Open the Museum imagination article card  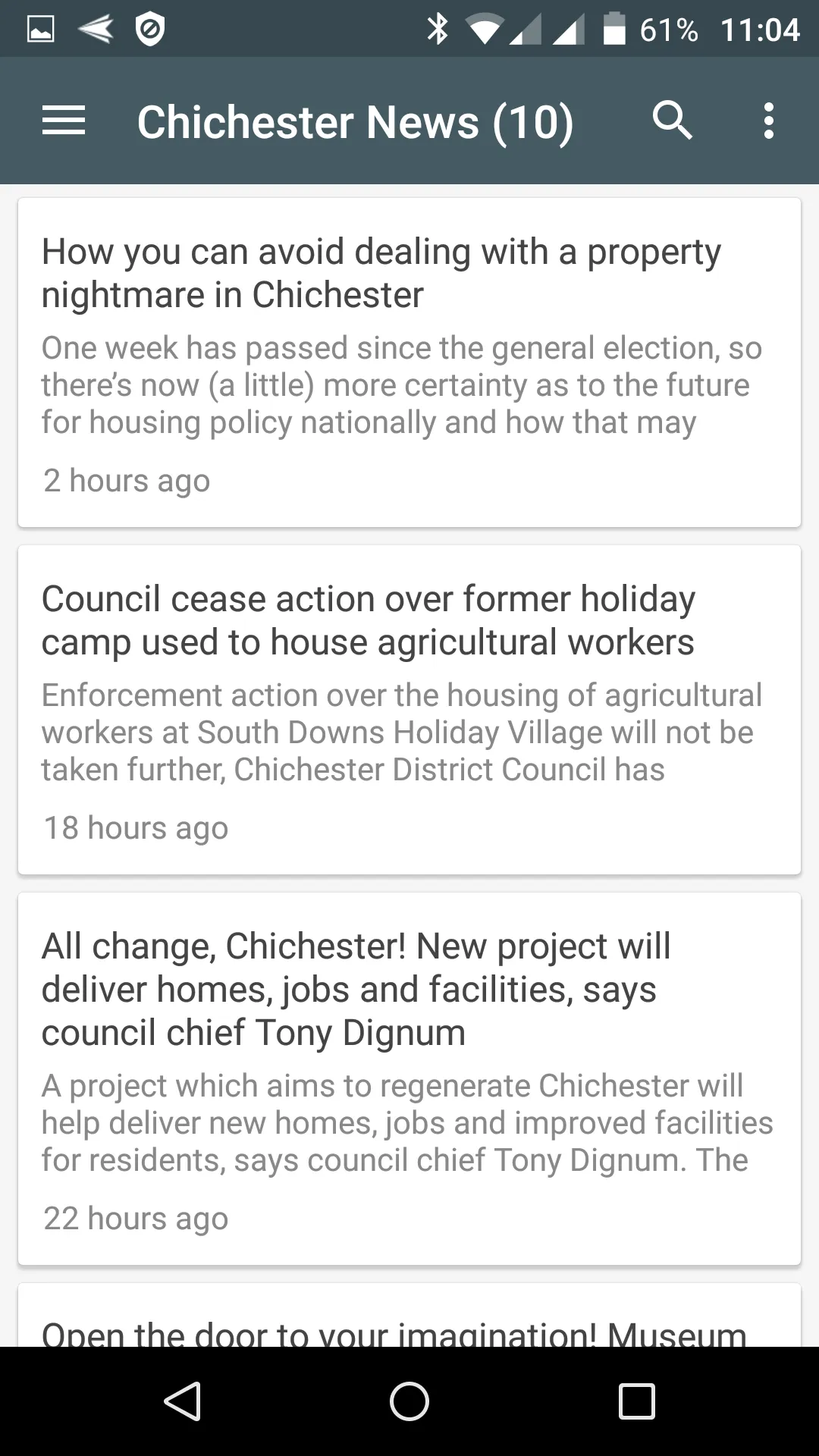point(409,1315)
